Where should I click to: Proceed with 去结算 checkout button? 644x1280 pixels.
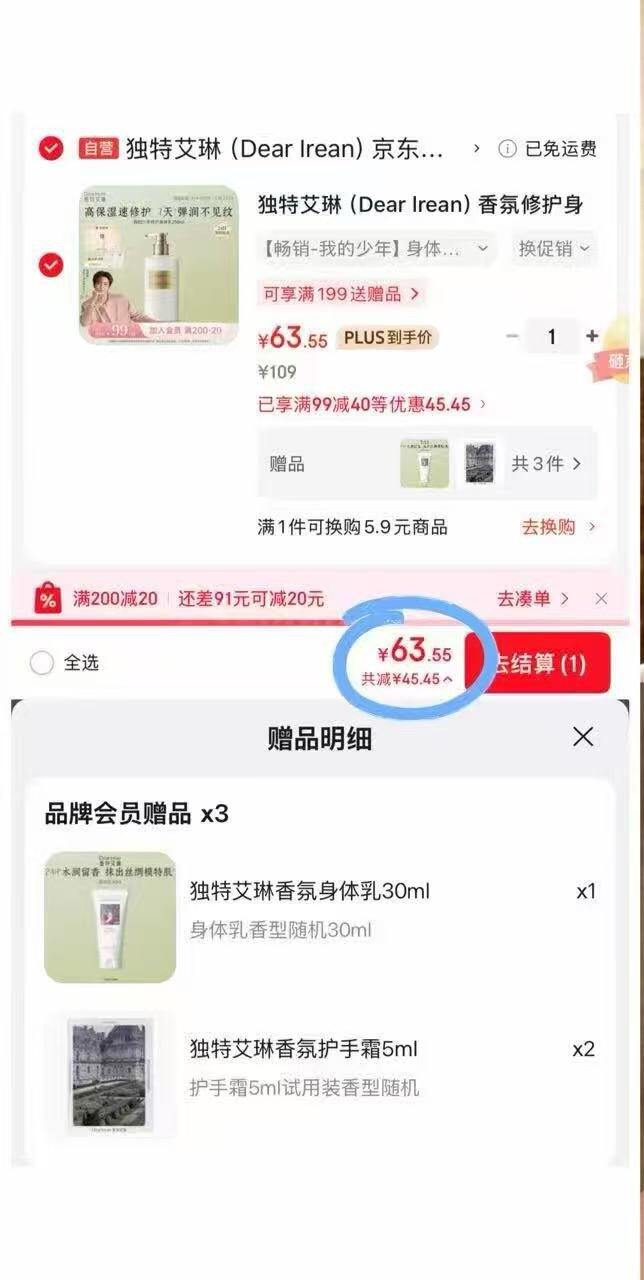pos(551,663)
